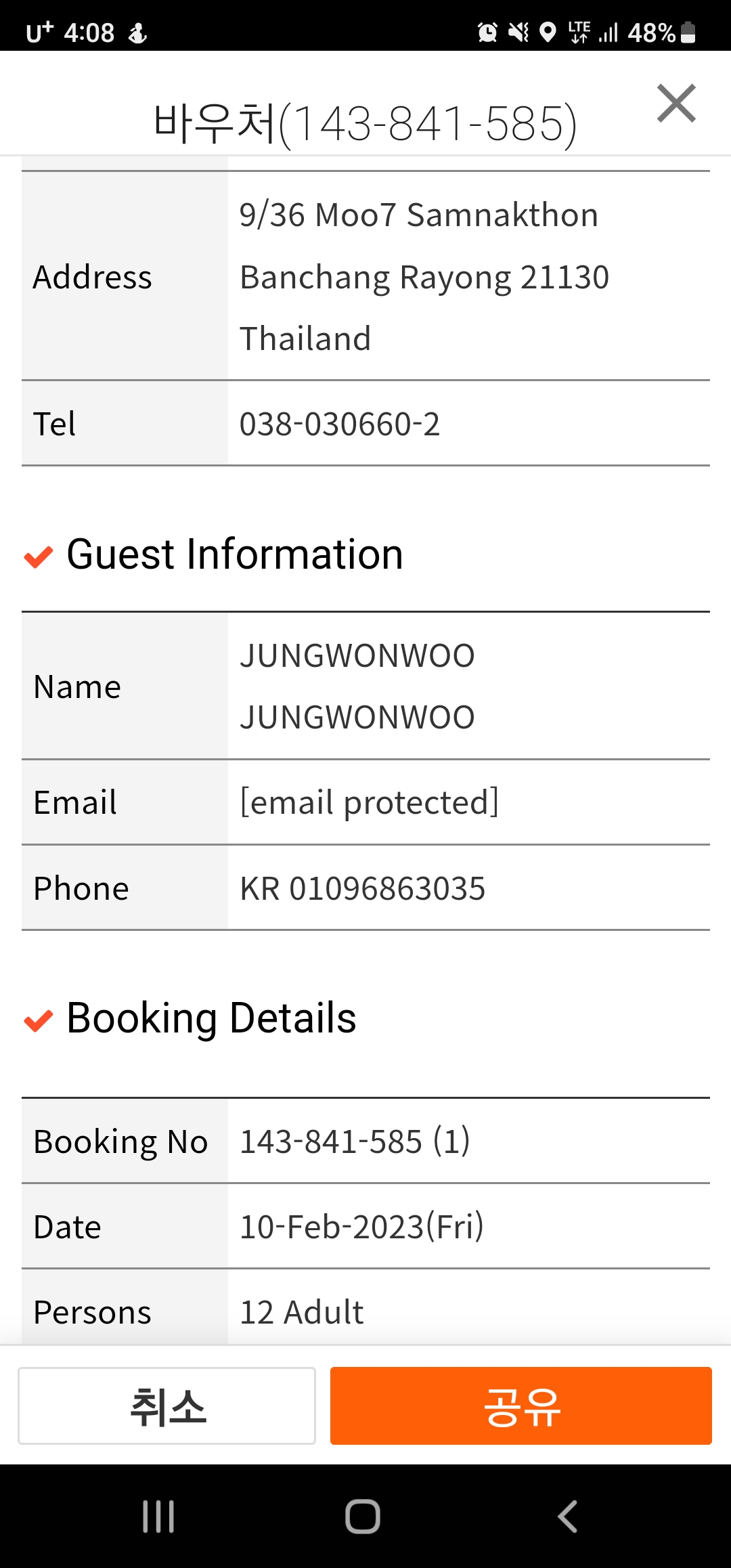Close the voucher dialog with the X
731x1568 pixels.
pyautogui.click(x=676, y=104)
